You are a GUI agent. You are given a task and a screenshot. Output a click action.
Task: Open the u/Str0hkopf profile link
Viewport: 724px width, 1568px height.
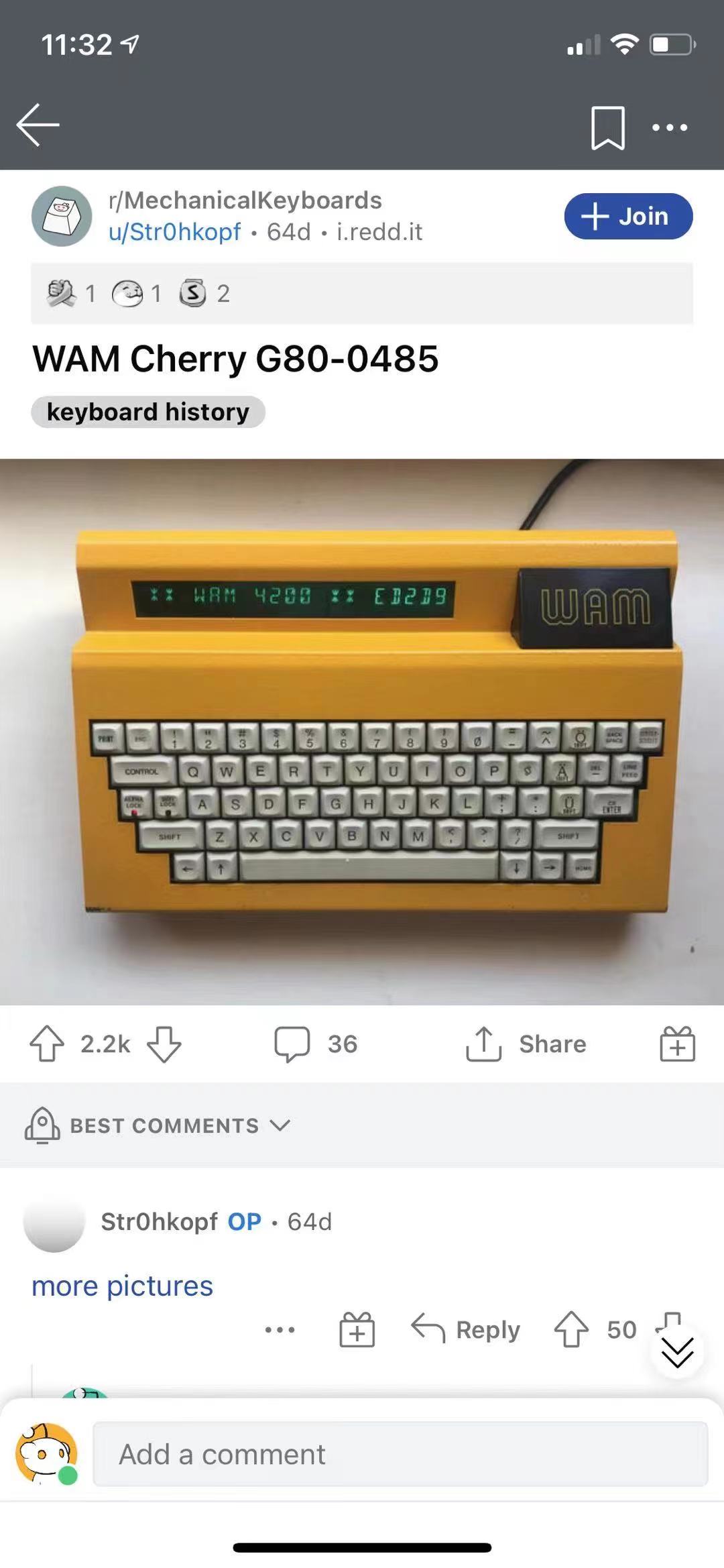(174, 232)
